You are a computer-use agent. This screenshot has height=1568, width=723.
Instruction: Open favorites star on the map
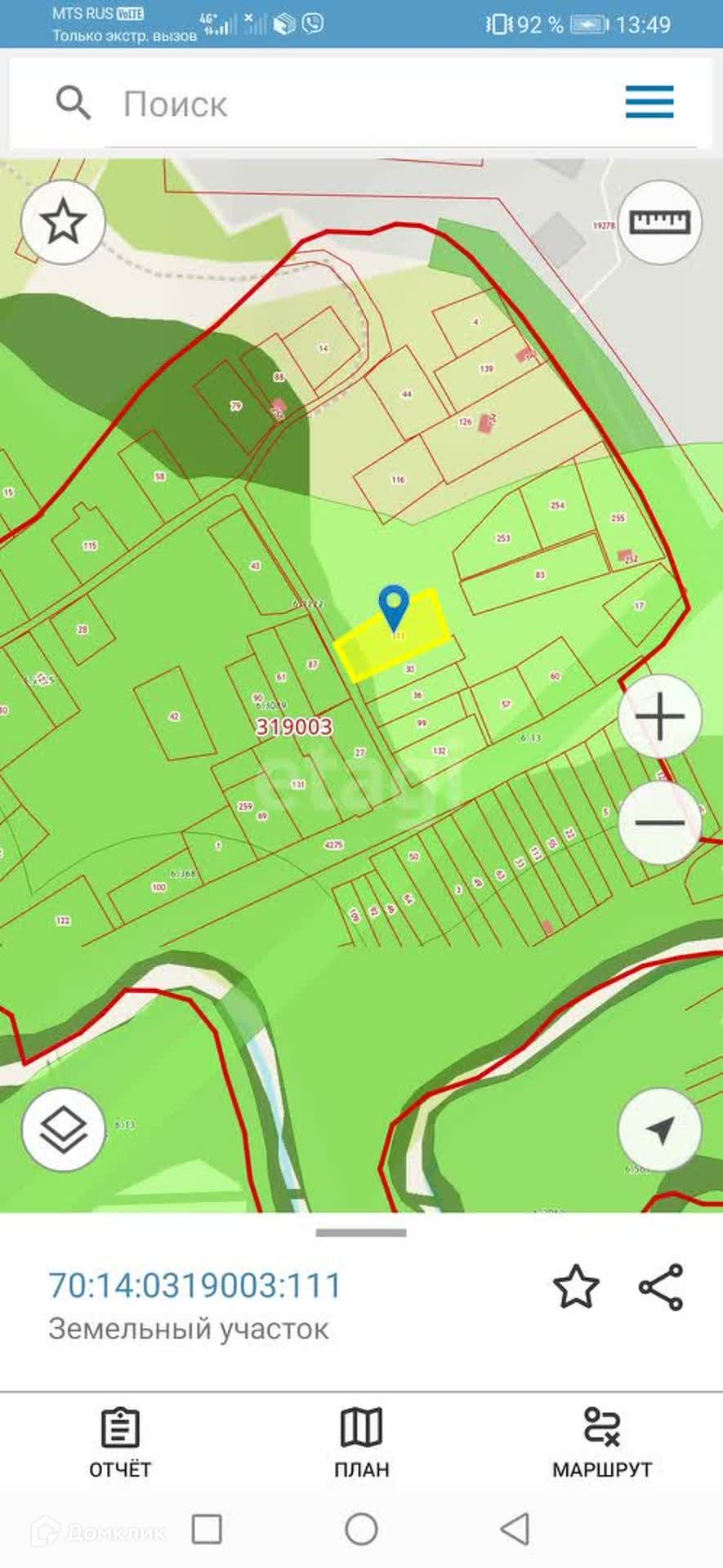click(x=63, y=222)
